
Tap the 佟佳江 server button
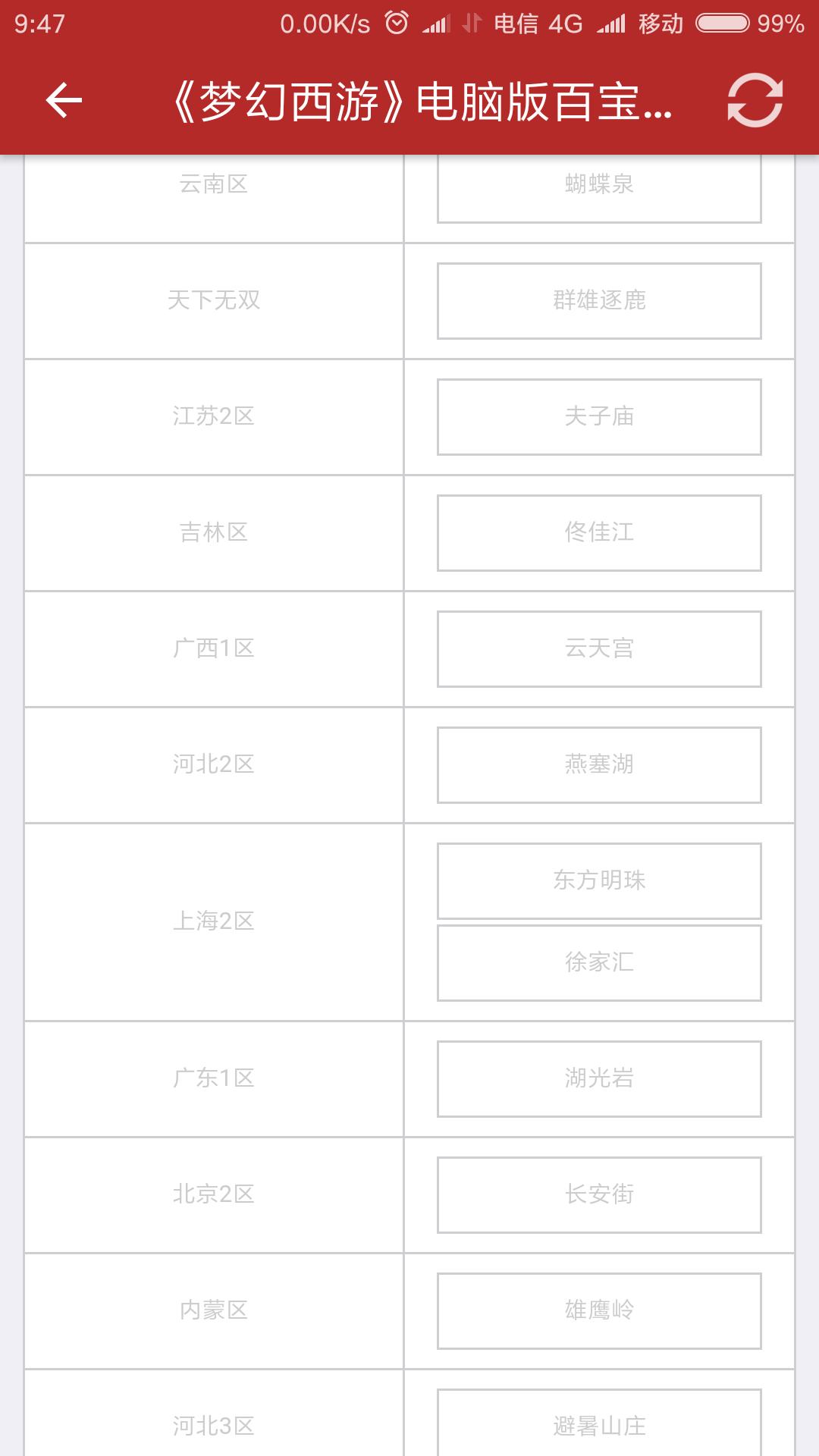click(x=599, y=533)
